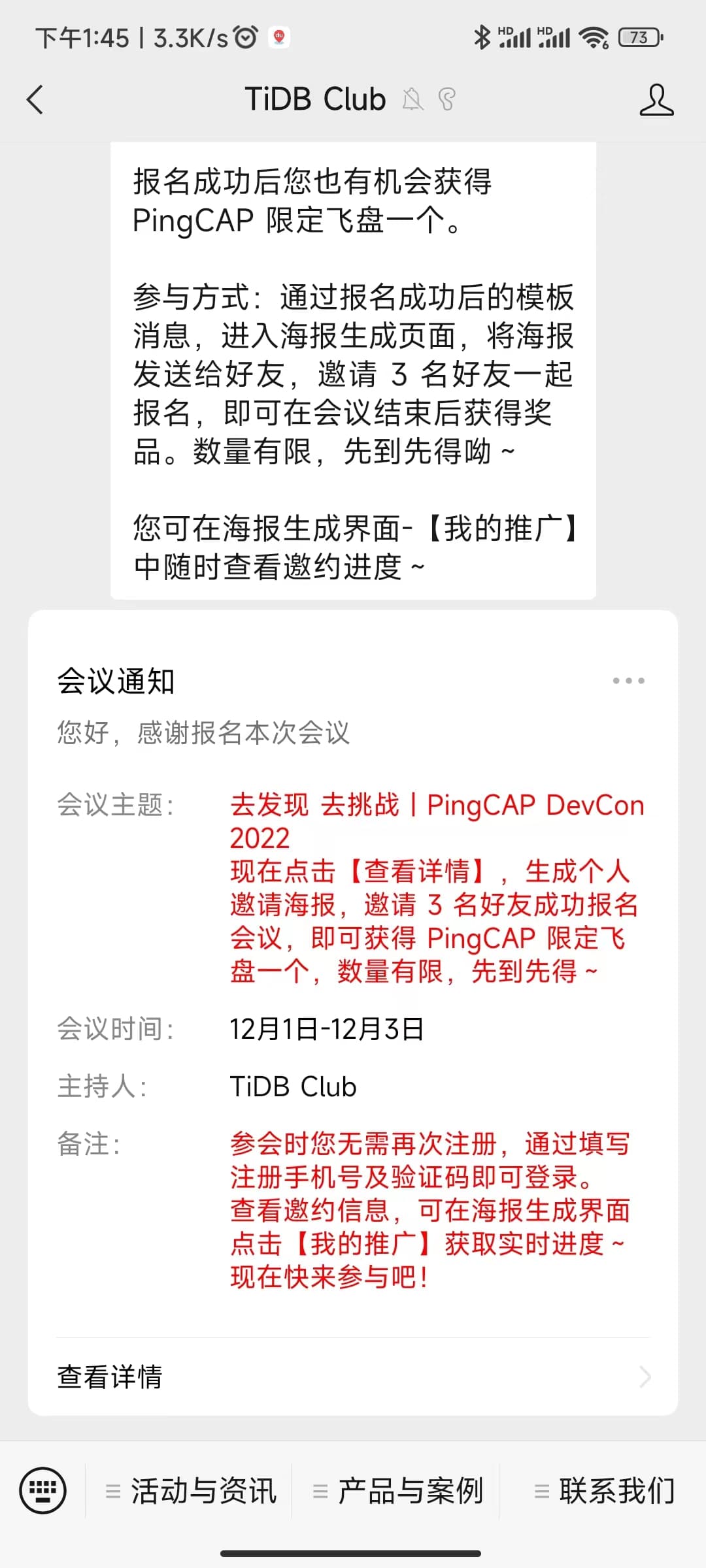Open the 联系我们 menu

(603, 1492)
